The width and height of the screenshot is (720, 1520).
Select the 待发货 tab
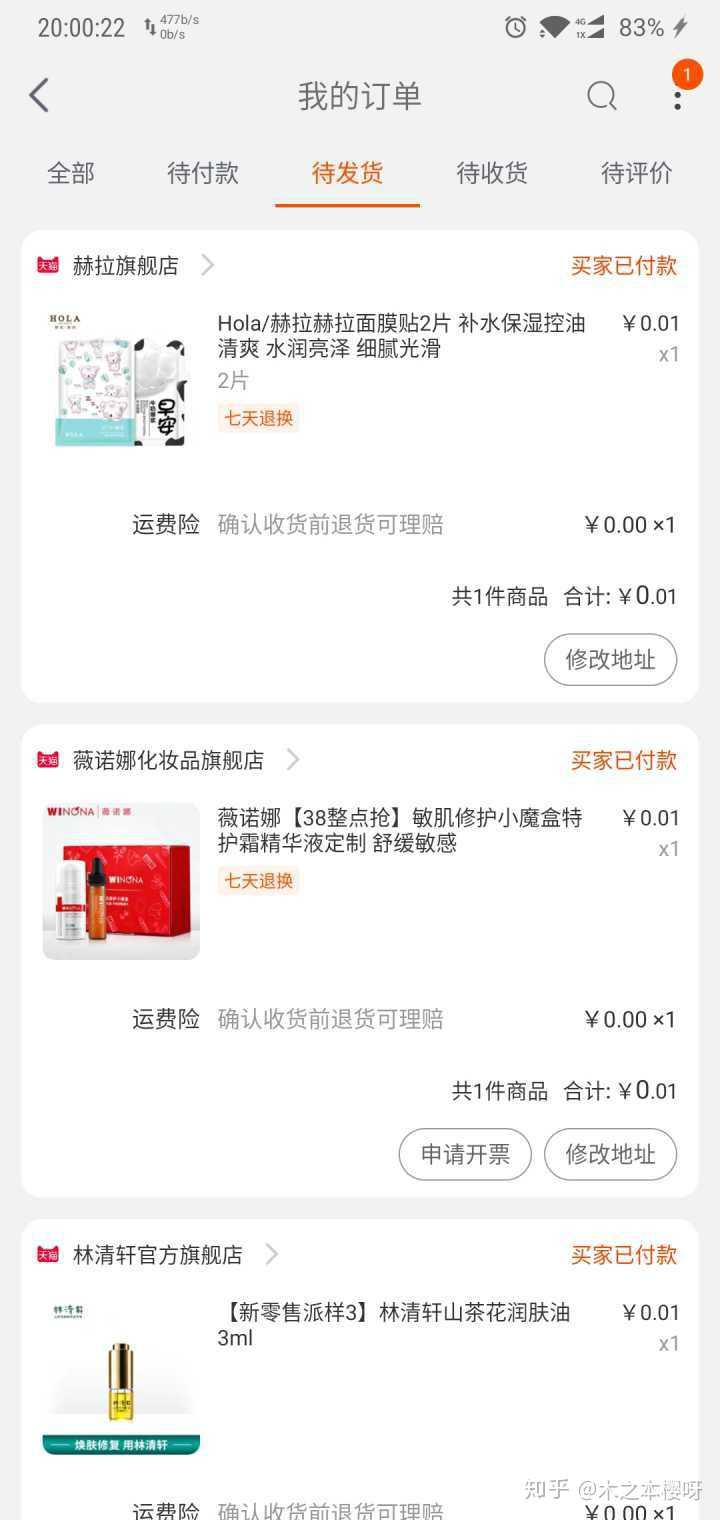point(347,173)
